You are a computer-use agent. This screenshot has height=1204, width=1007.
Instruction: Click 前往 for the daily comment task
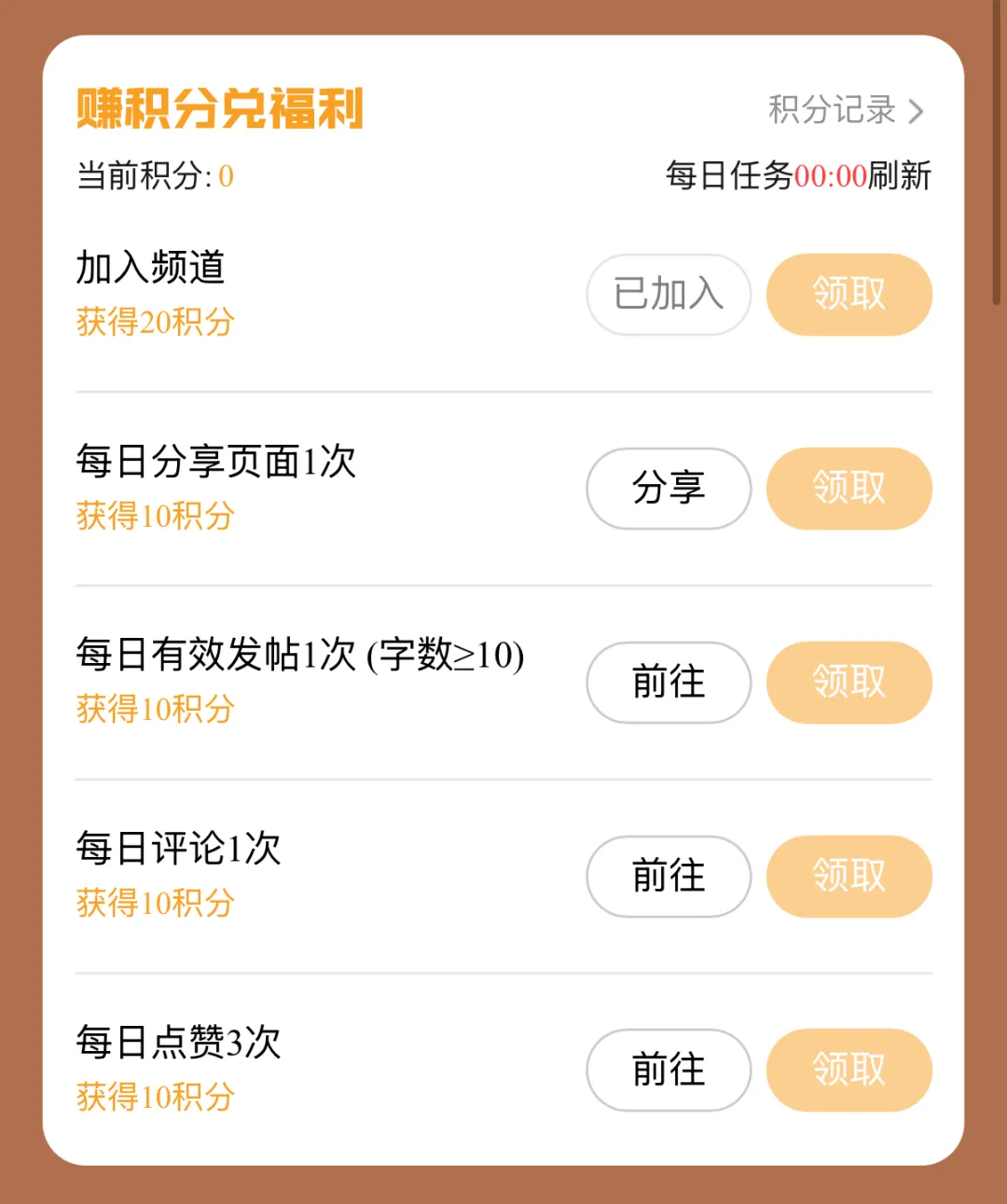[668, 877]
